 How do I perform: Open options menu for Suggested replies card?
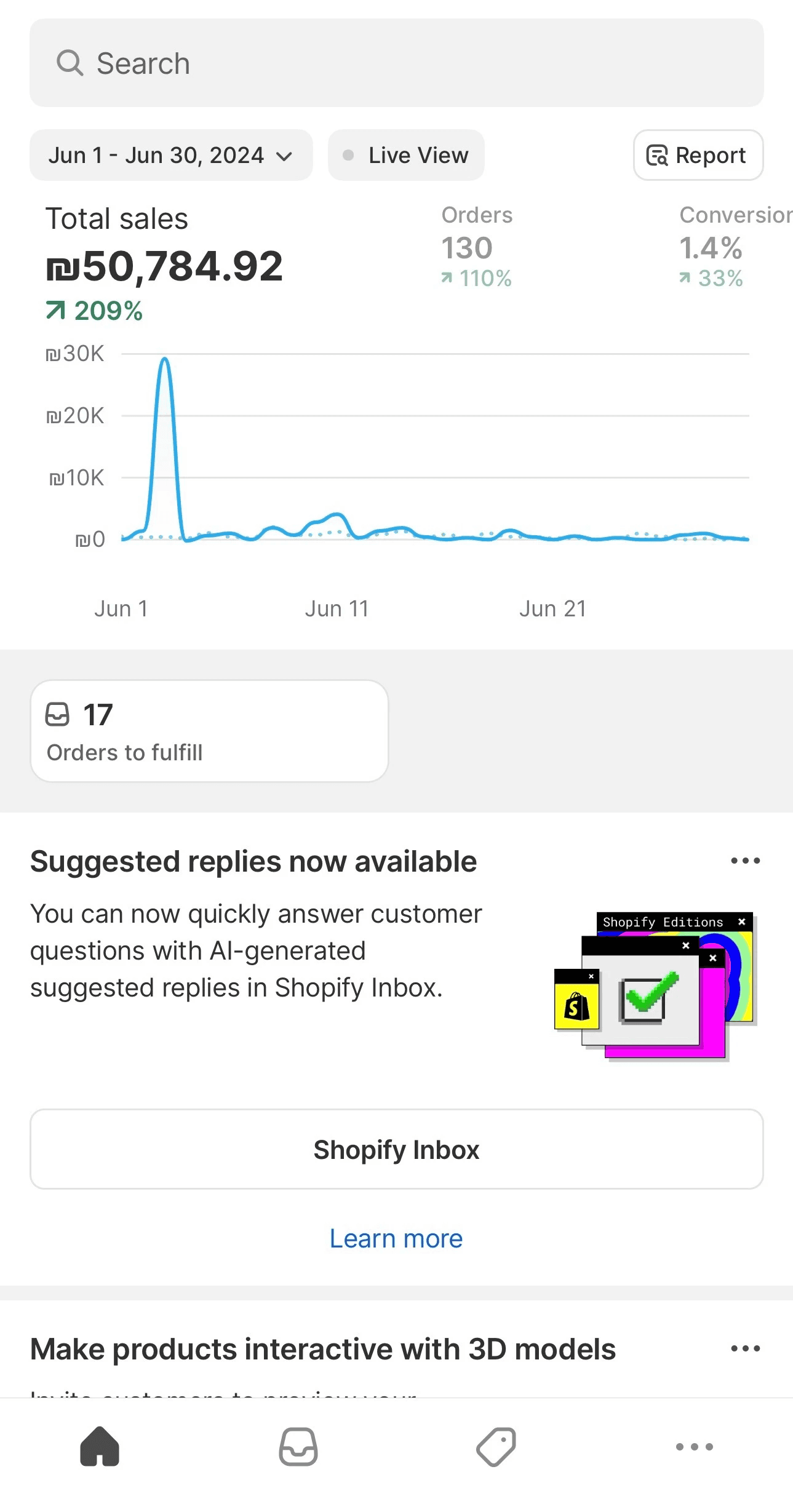[745, 861]
